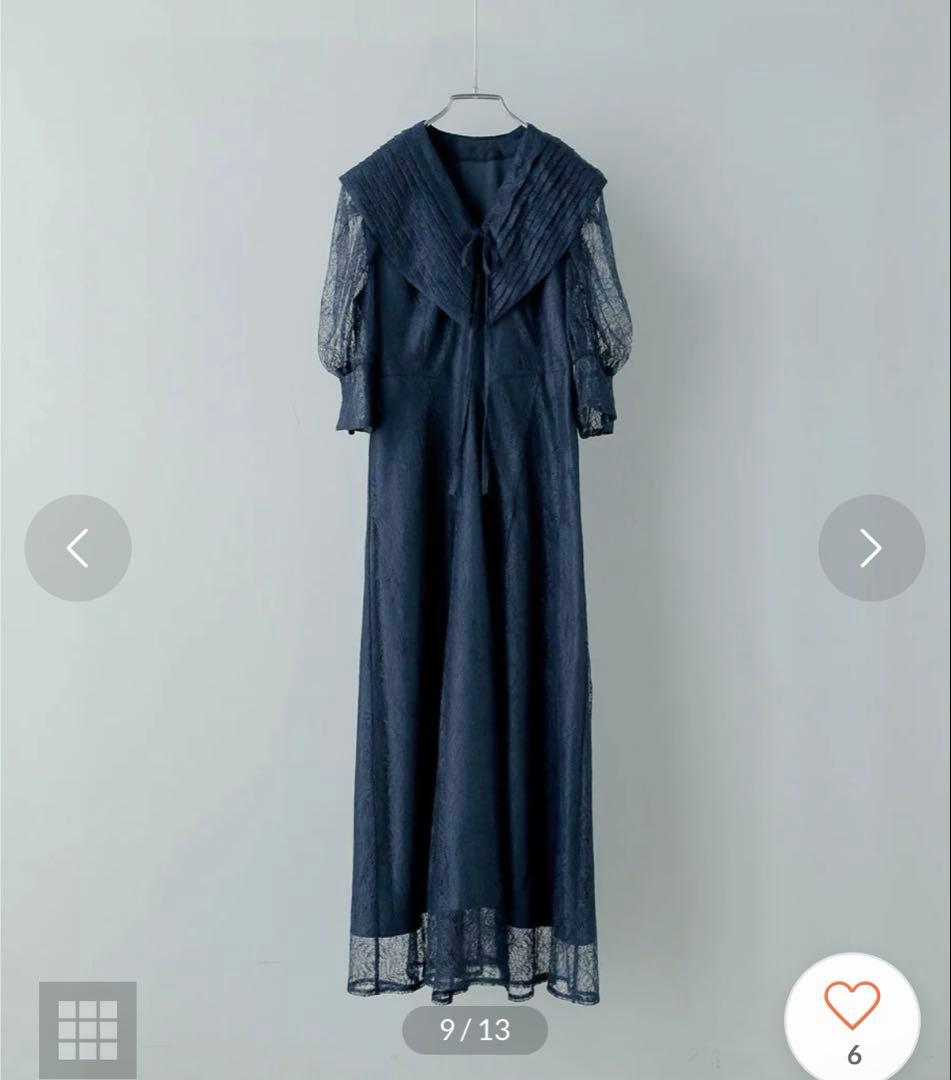Advance to the next product image

click(871, 548)
